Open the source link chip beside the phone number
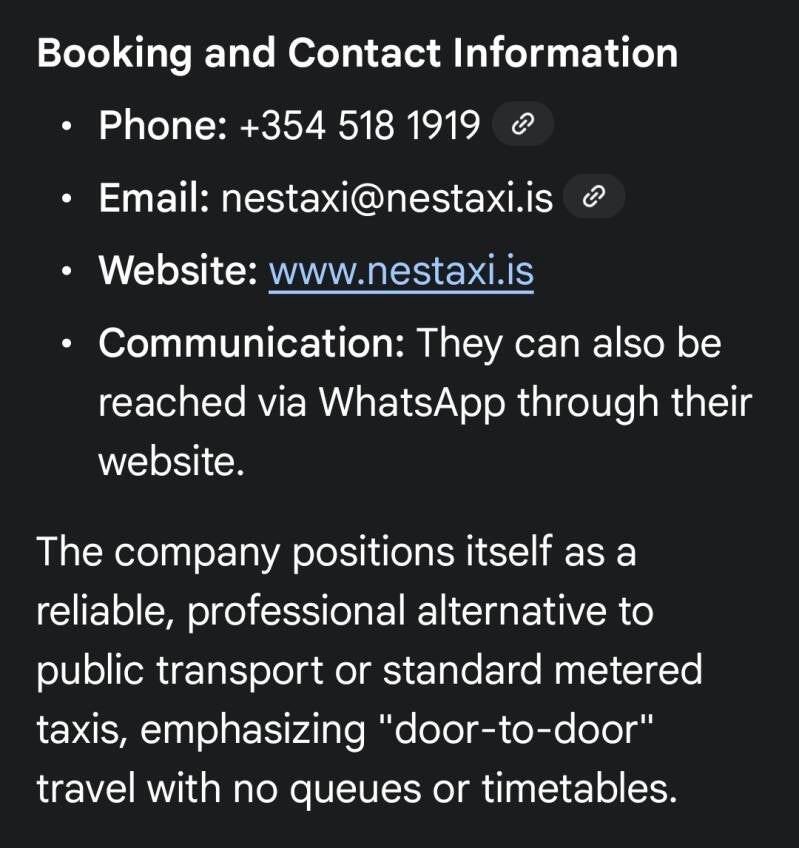The width and height of the screenshot is (799, 848). [523, 125]
